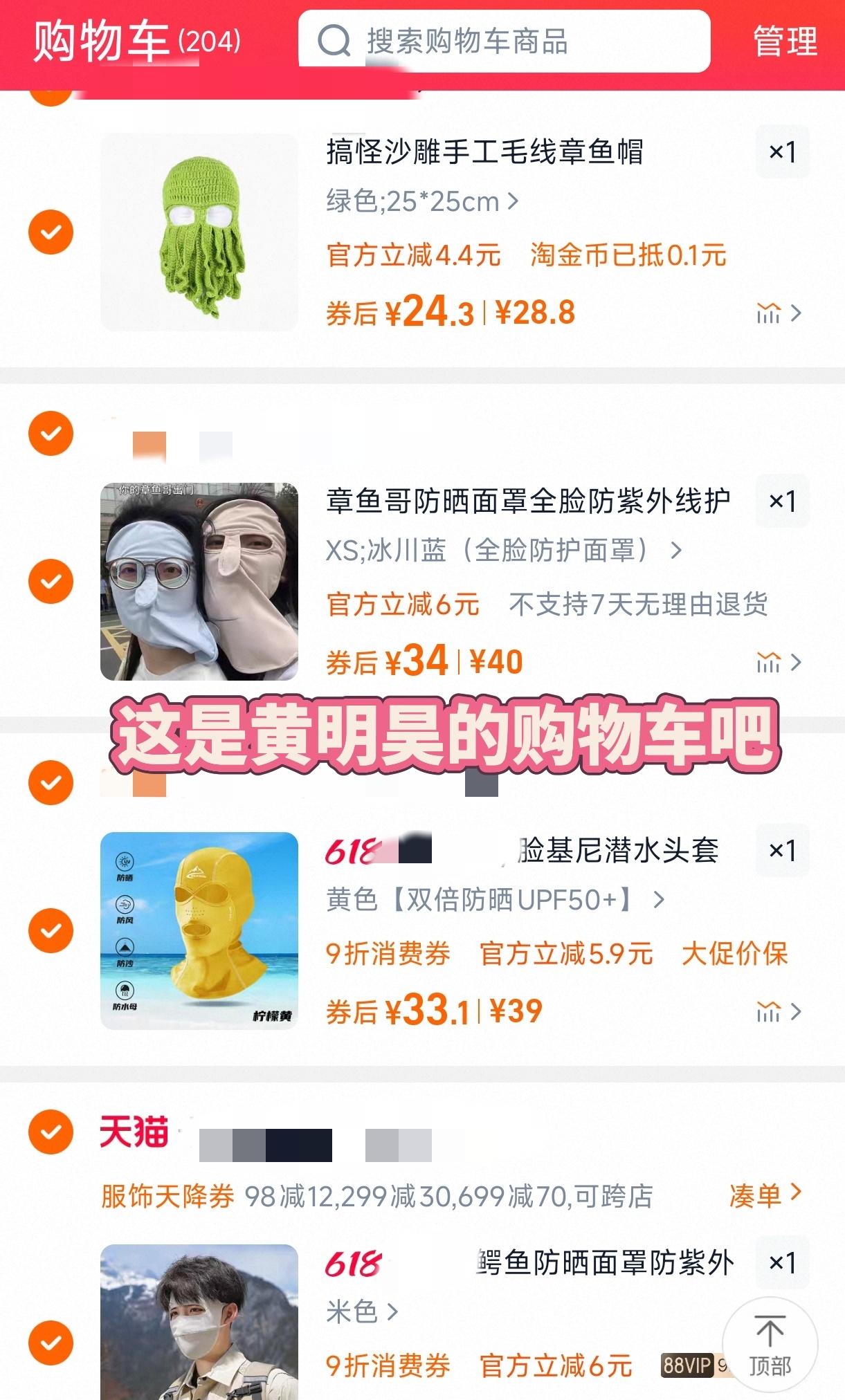Image resolution: width=845 pixels, height=1400 pixels.
Task: Uncheck the 脸基尼潜水头套 item
Action: click(51, 930)
